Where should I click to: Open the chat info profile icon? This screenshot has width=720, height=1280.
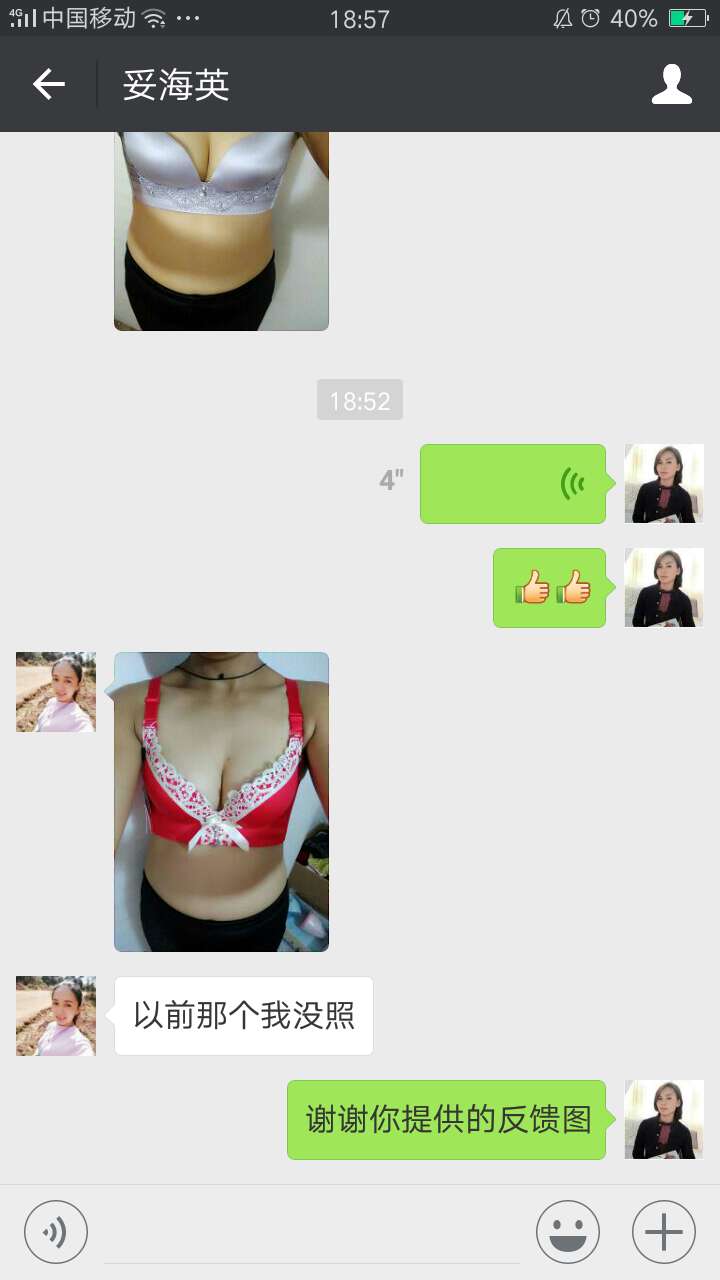coord(671,85)
